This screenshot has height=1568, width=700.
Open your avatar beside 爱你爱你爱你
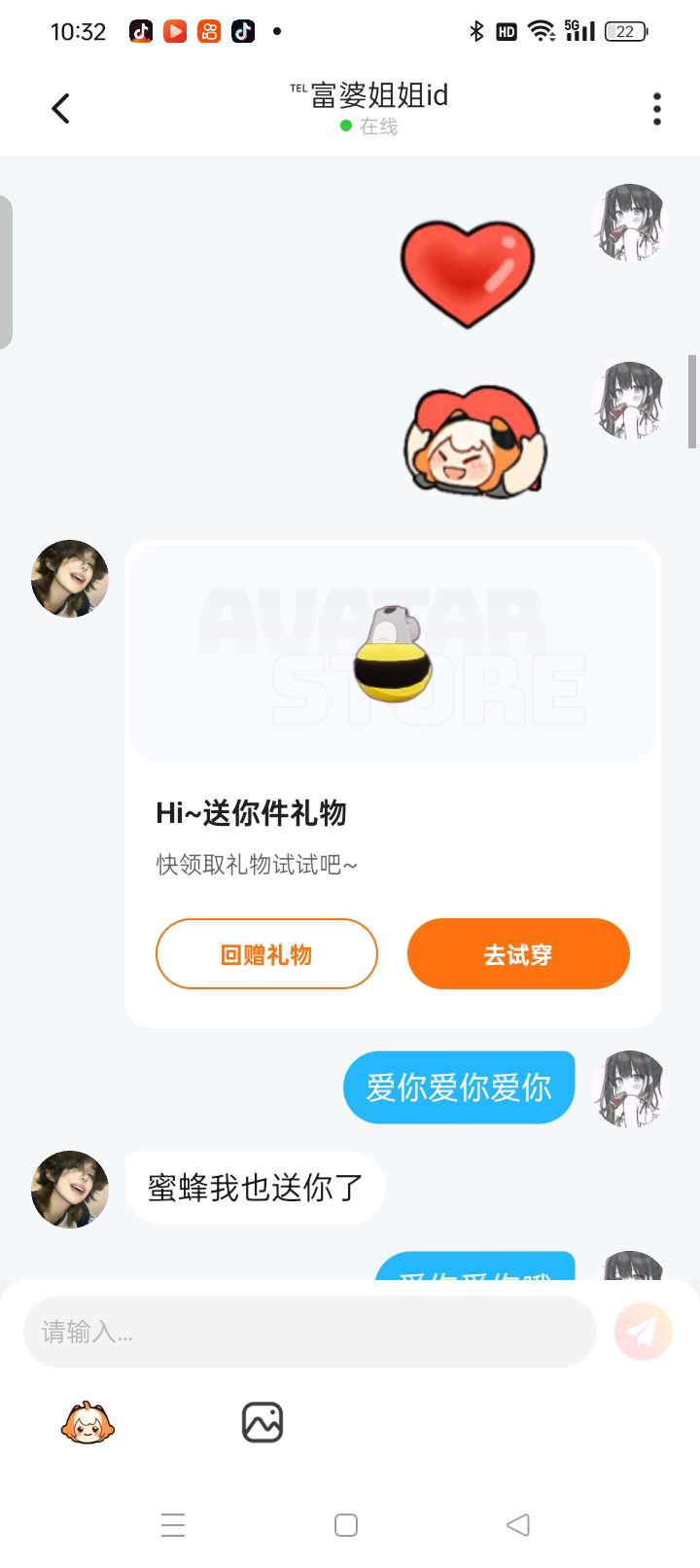(630, 1088)
